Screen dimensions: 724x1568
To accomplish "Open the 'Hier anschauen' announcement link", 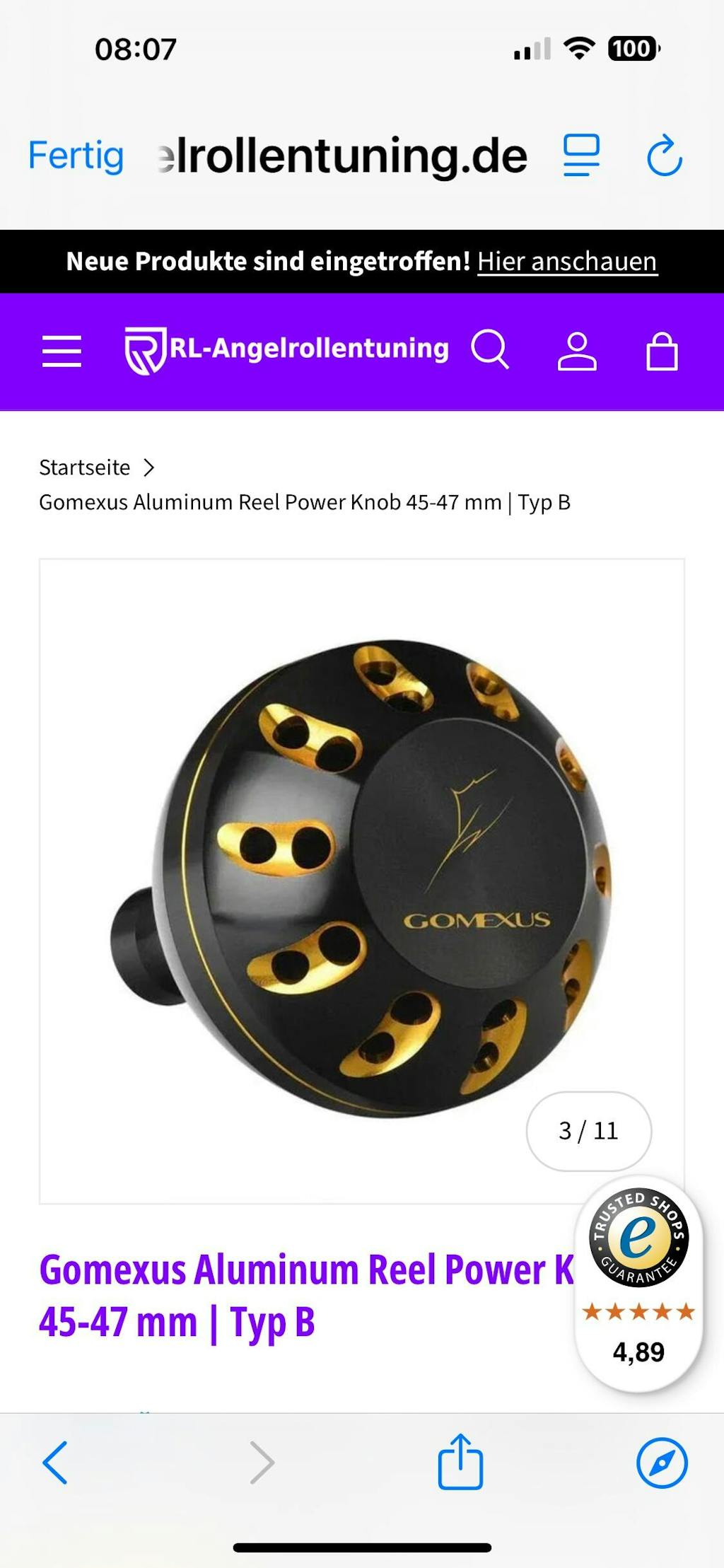I will (x=568, y=262).
